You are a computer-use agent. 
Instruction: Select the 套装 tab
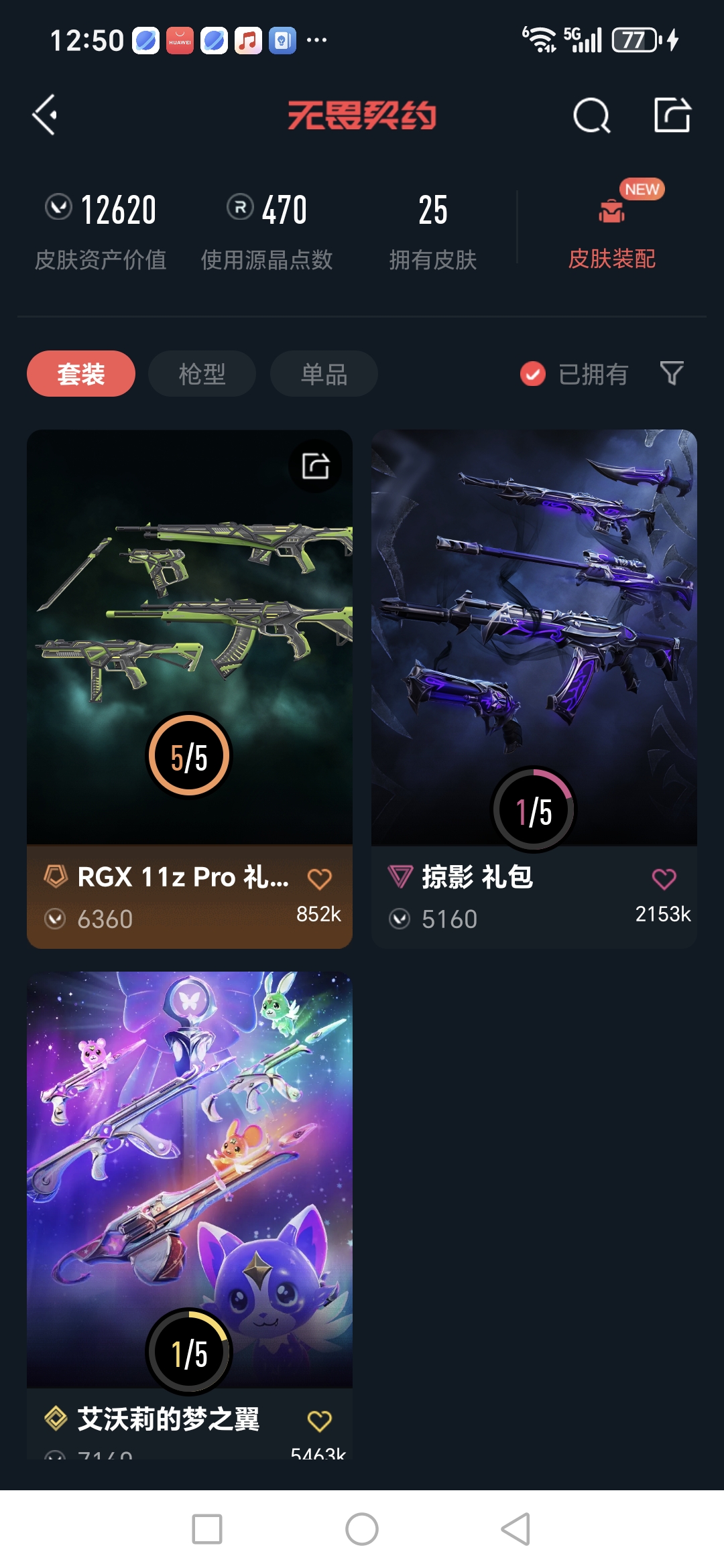(81, 374)
